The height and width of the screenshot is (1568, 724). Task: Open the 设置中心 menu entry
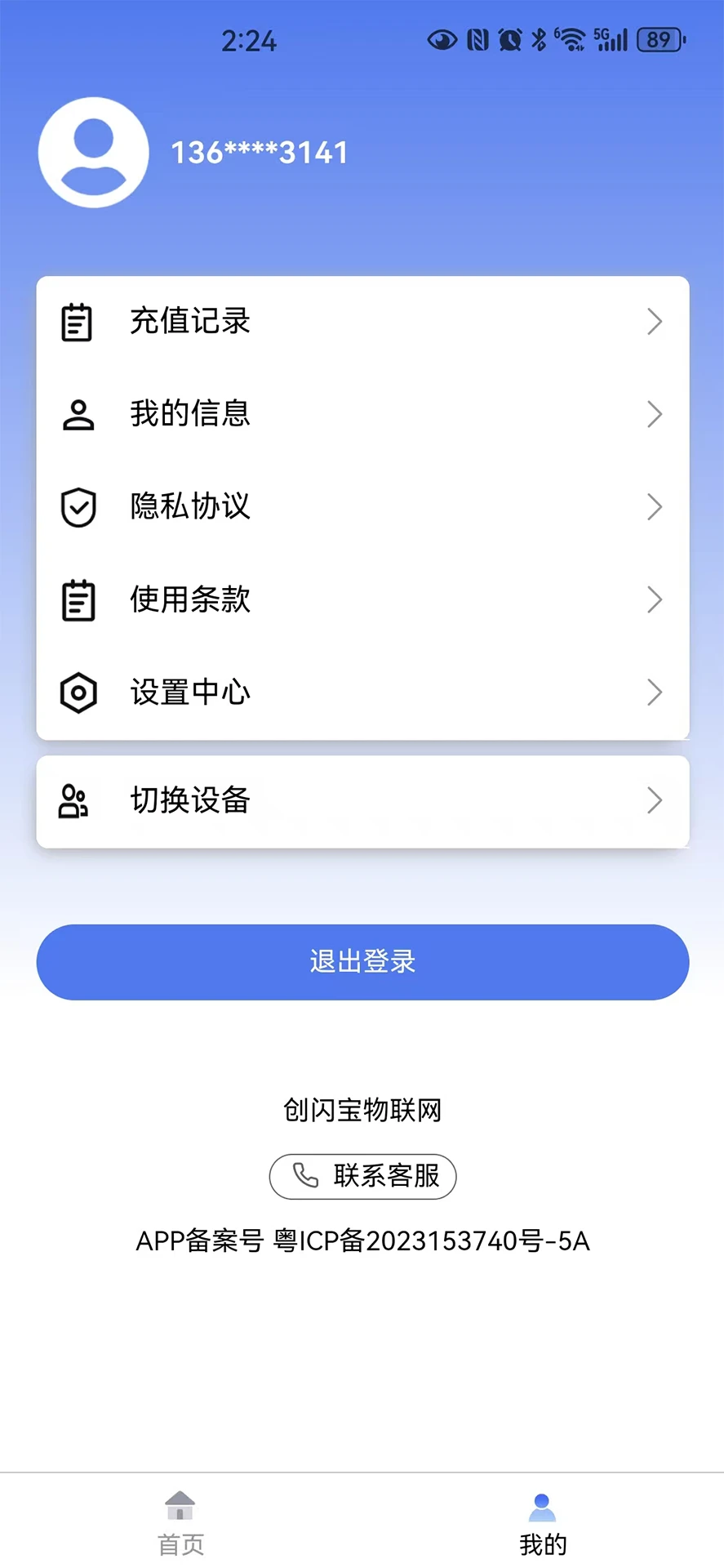point(190,693)
